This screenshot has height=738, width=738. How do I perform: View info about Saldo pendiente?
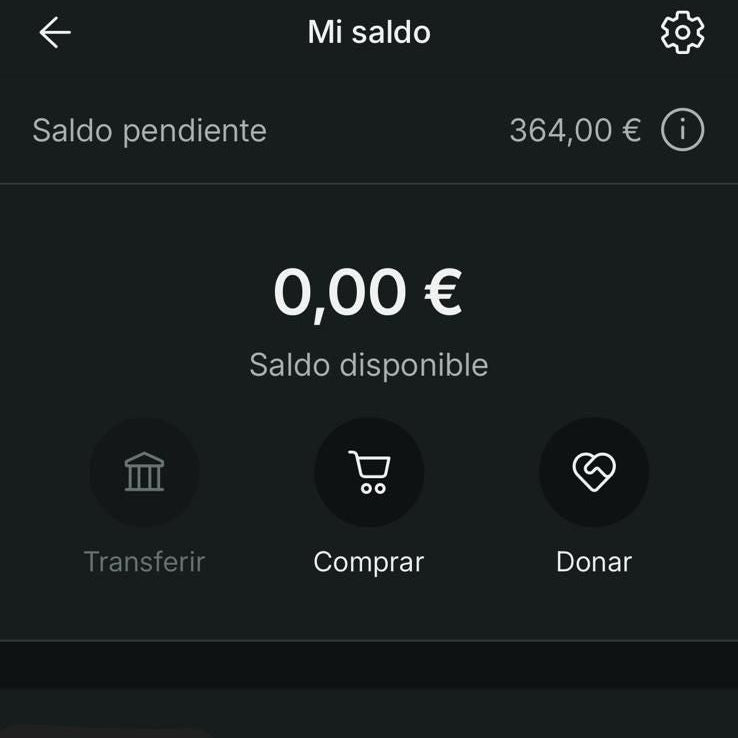point(683,130)
